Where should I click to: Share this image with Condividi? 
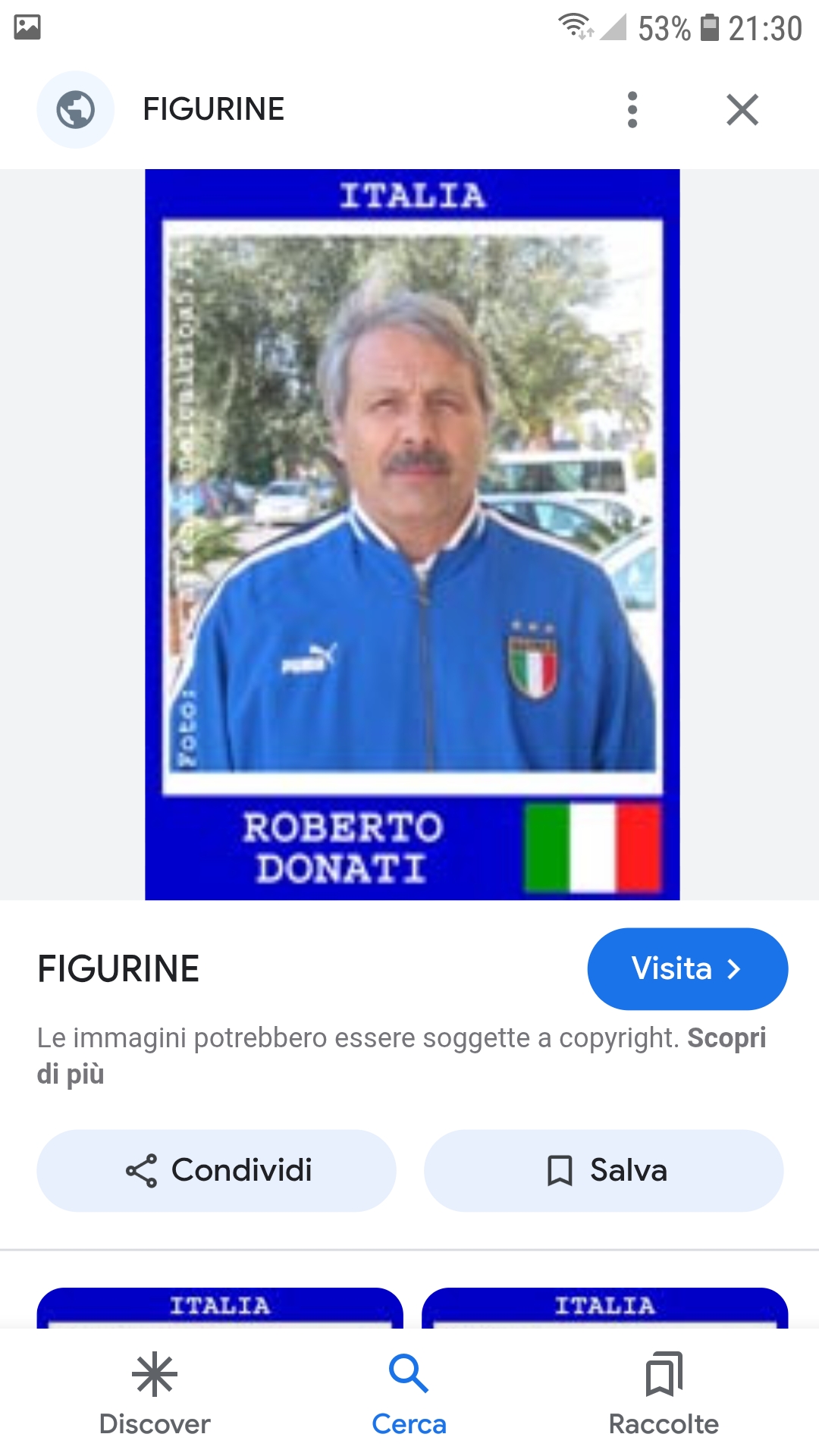pyautogui.click(x=217, y=1170)
